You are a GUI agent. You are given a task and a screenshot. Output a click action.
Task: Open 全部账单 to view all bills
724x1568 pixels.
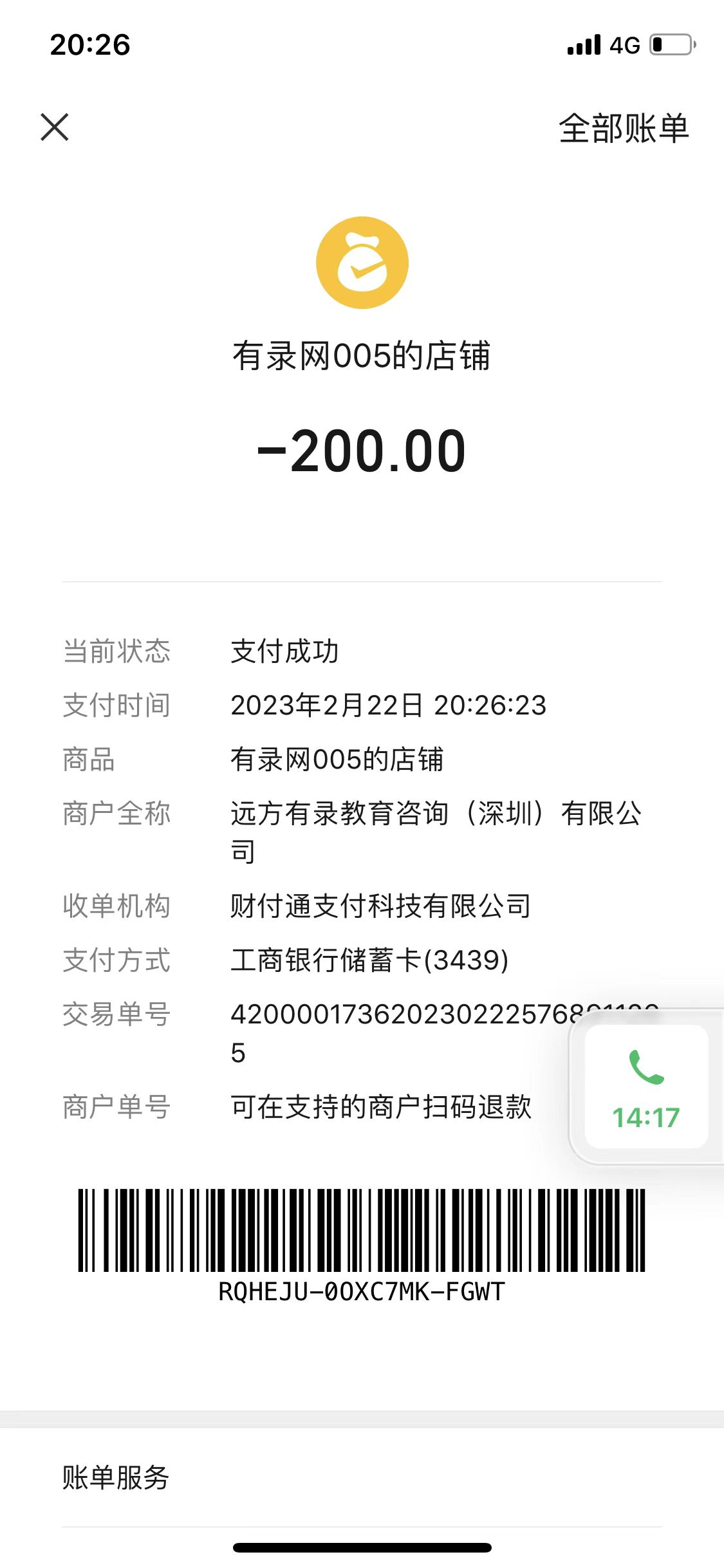623,128
